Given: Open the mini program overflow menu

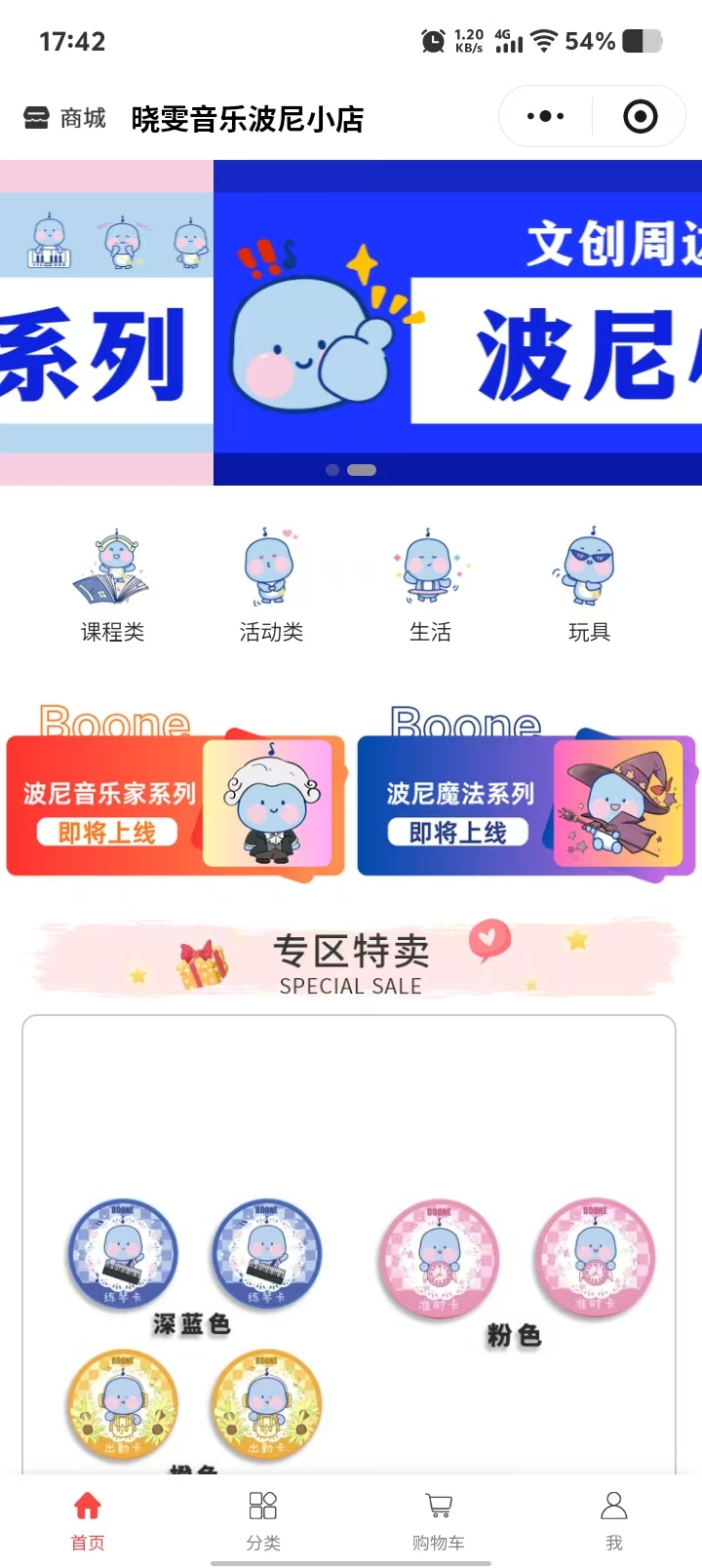Looking at the screenshot, I should (x=545, y=117).
